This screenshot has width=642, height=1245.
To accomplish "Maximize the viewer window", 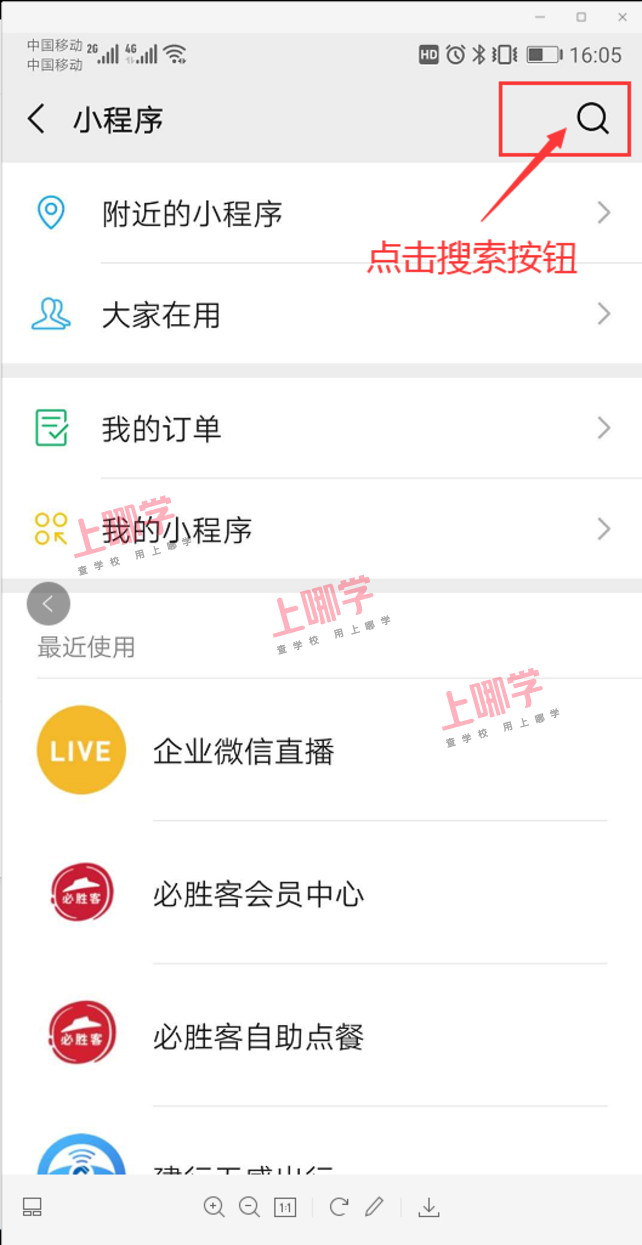I will pos(581,17).
